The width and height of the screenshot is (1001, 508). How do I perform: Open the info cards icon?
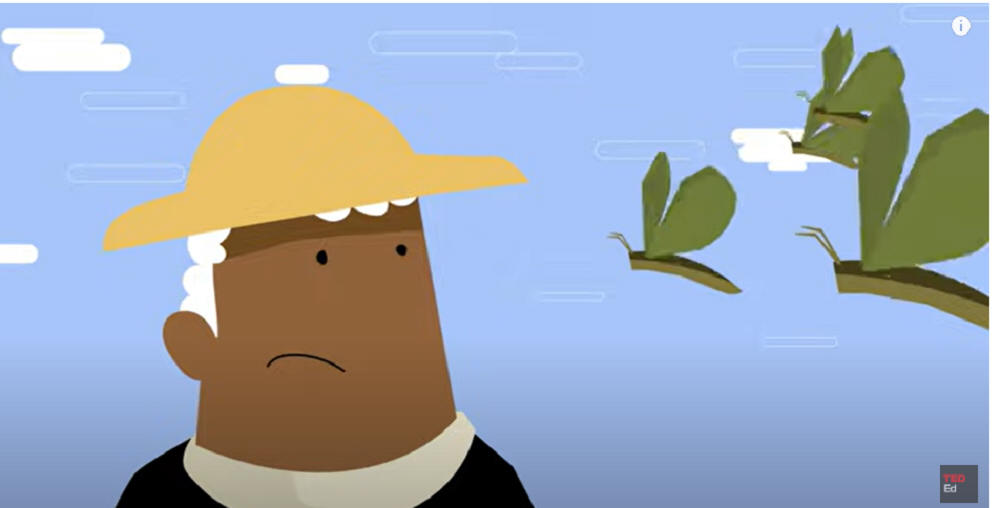coord(961,26)
